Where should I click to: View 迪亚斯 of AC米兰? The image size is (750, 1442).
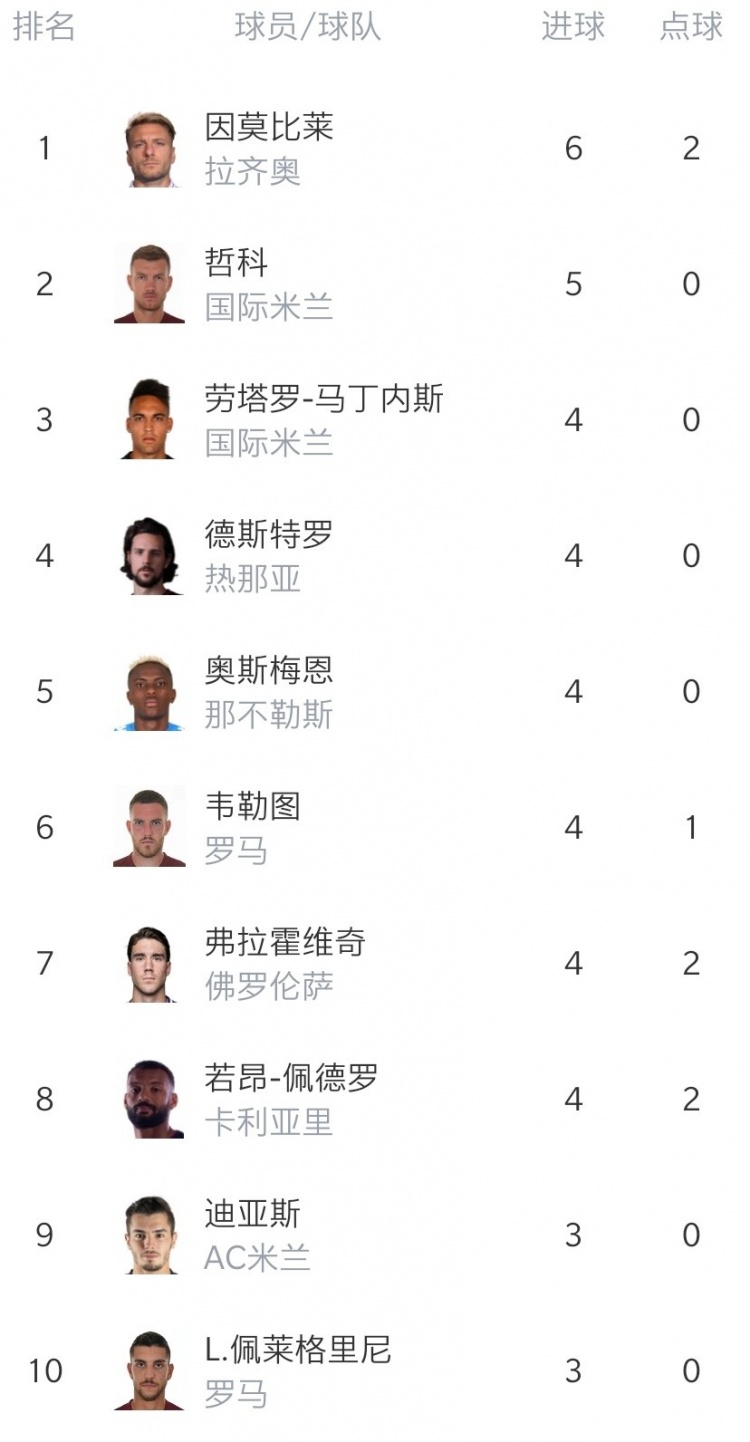click(375, 1236)
